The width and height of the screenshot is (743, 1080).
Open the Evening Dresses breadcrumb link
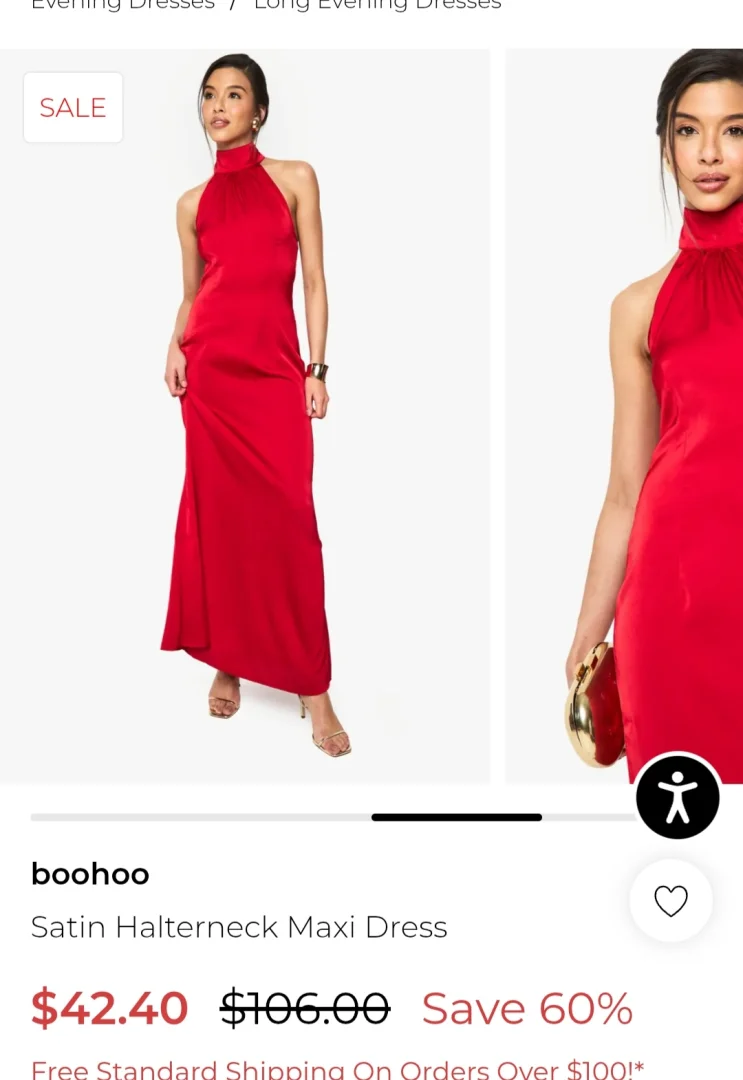tap(123, 5)
